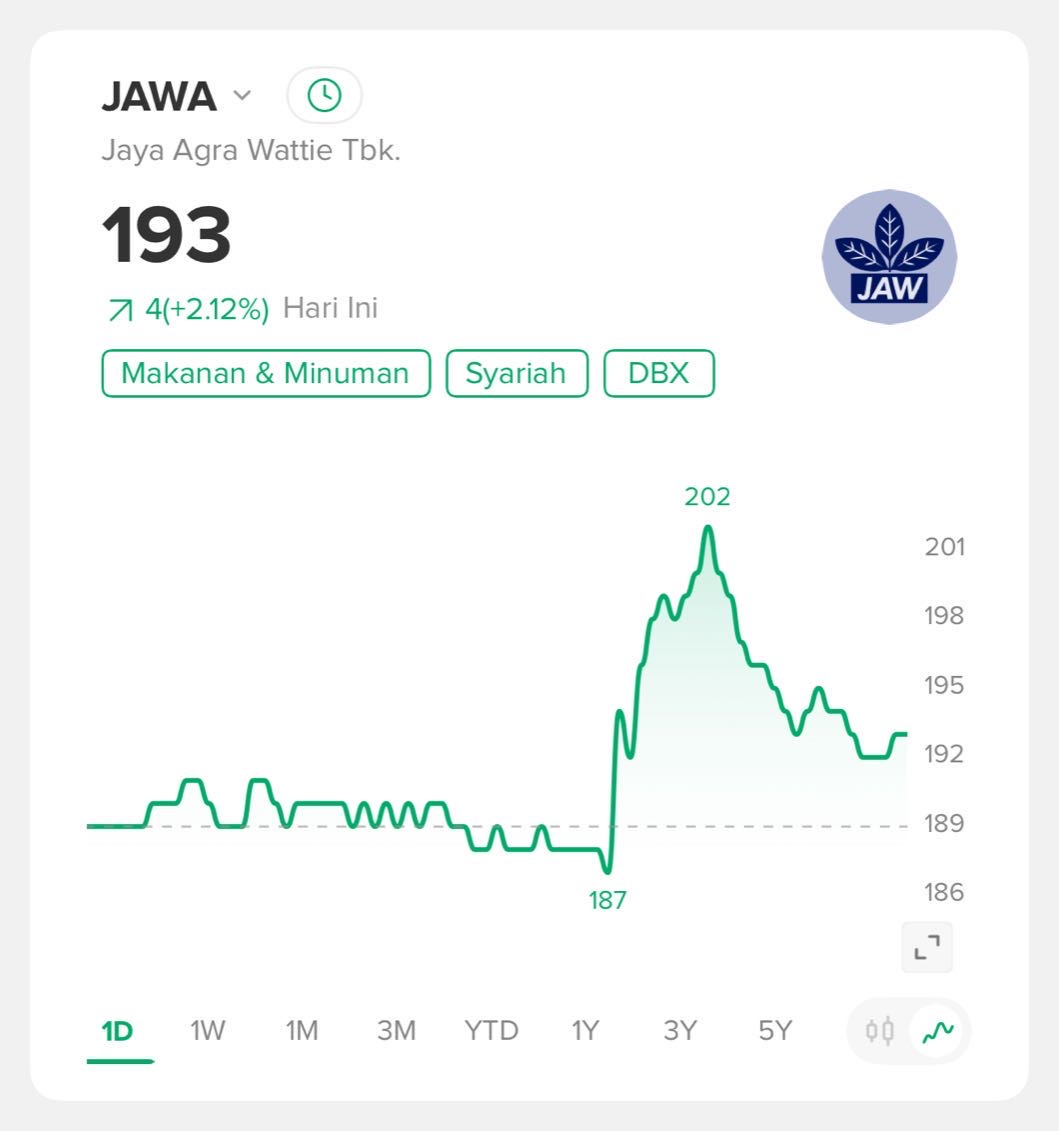Image resolution: width=1059 pixels, height=1131 pixels.
Task: Select the 1D time range
Action: (118, 1031)
